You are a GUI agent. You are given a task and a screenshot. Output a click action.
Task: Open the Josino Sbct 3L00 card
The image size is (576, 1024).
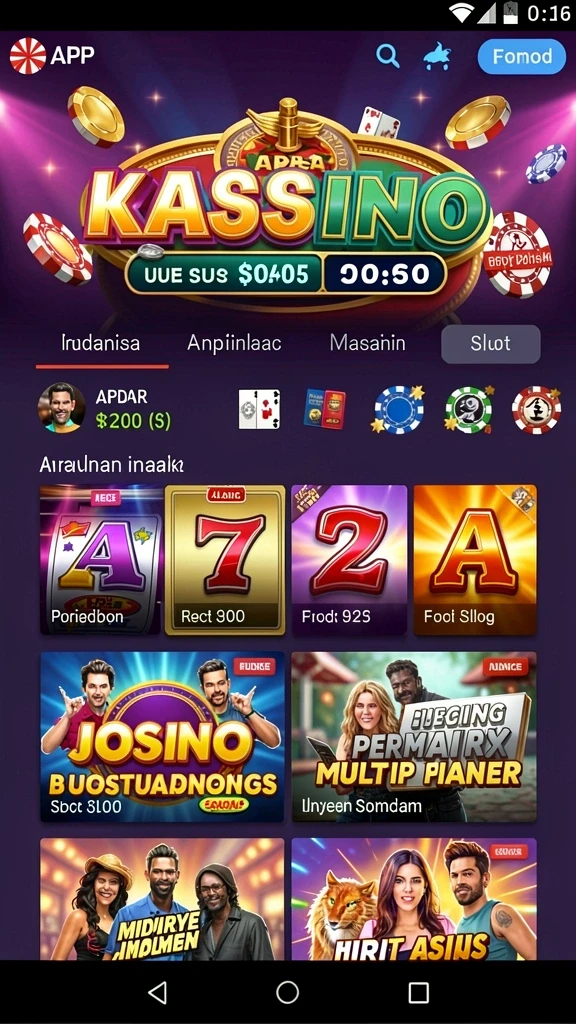pyautogui.click(x=162, y=737)
